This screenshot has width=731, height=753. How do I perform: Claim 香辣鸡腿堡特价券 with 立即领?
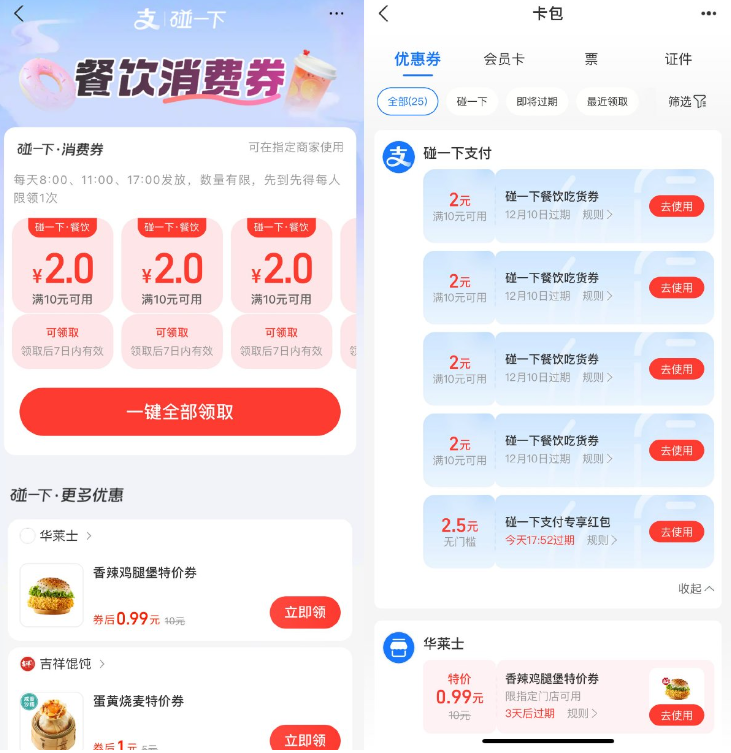pos(305,612)
